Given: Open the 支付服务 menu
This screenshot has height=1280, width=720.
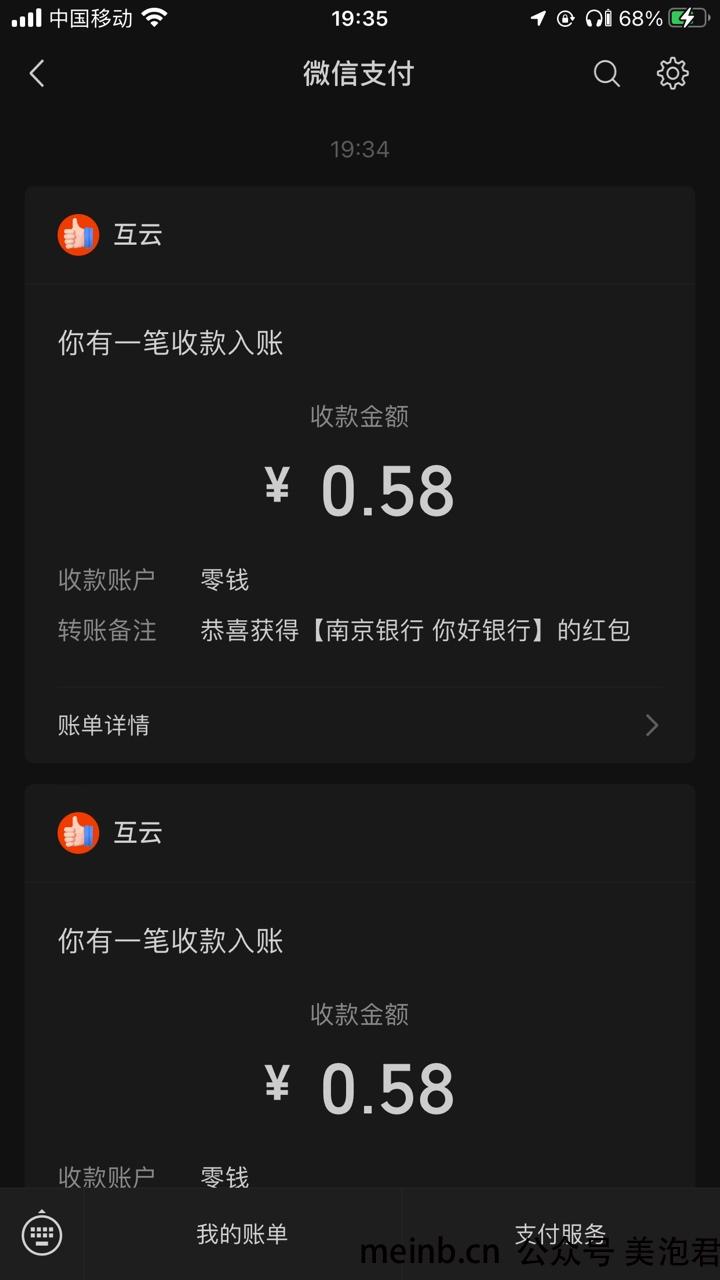Looking at the screenshot, I should pyautogui.click(x=561, y=1234).
